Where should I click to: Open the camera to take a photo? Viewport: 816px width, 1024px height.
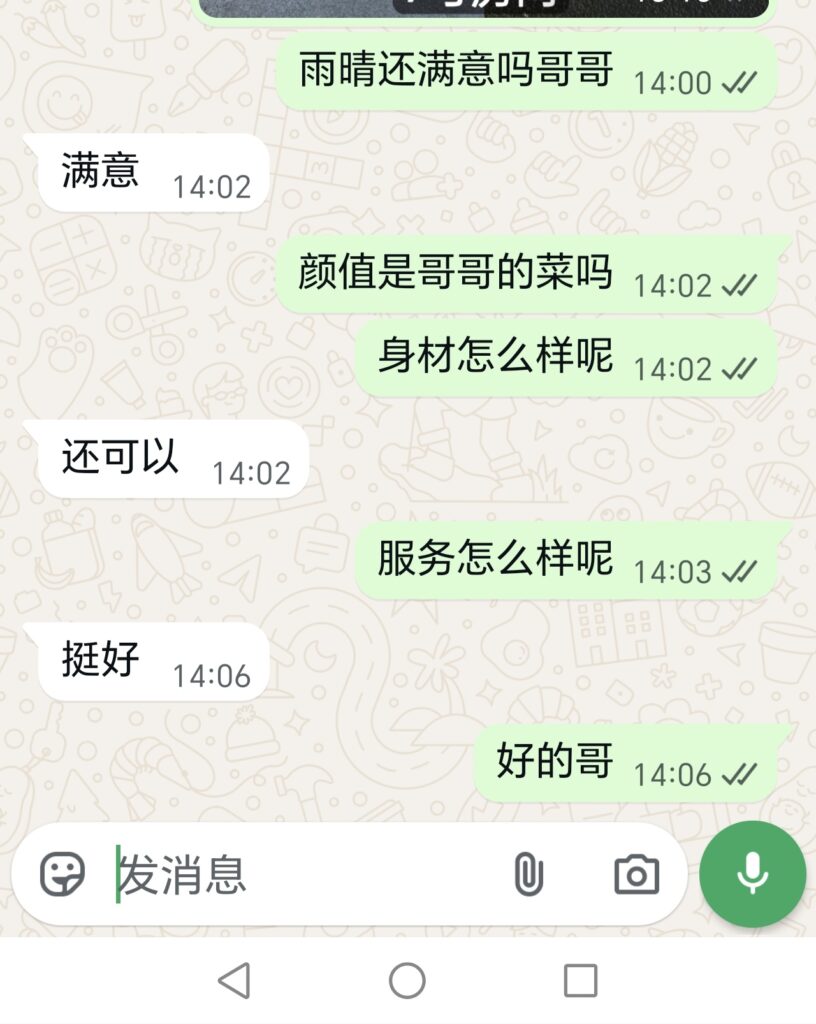pyautogui.click(x=636, y=875)
